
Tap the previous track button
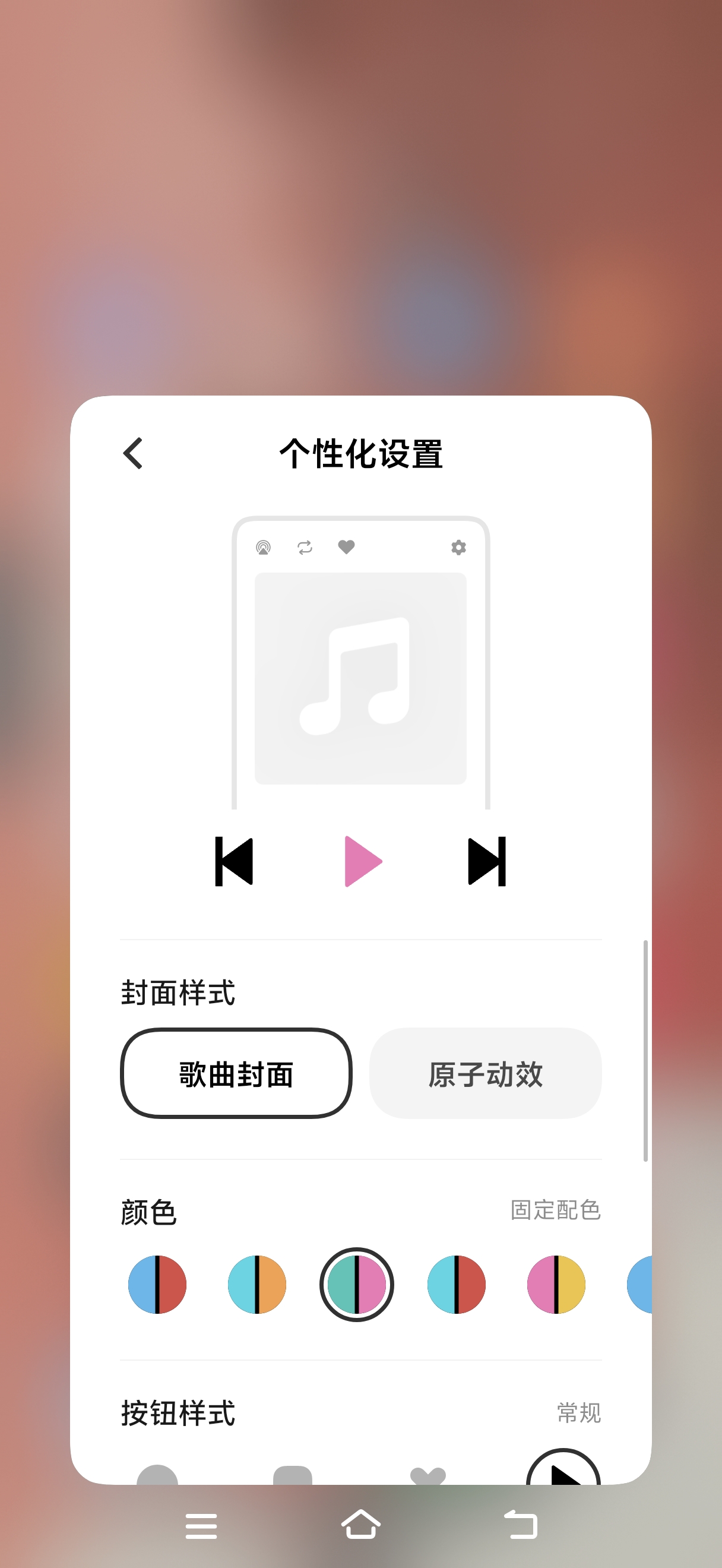tap(234, 861)
